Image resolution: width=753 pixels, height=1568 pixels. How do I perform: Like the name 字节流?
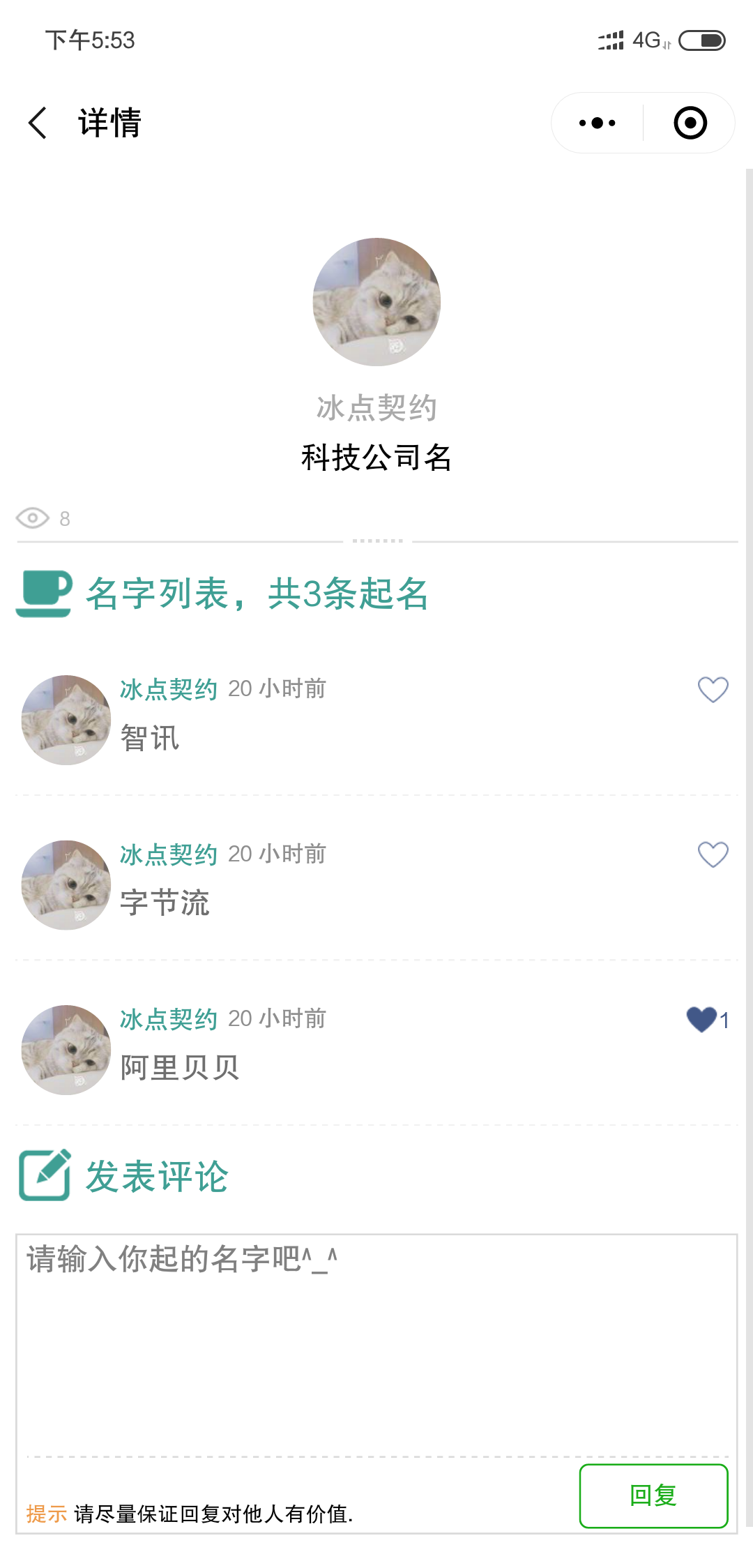point(713,854)
